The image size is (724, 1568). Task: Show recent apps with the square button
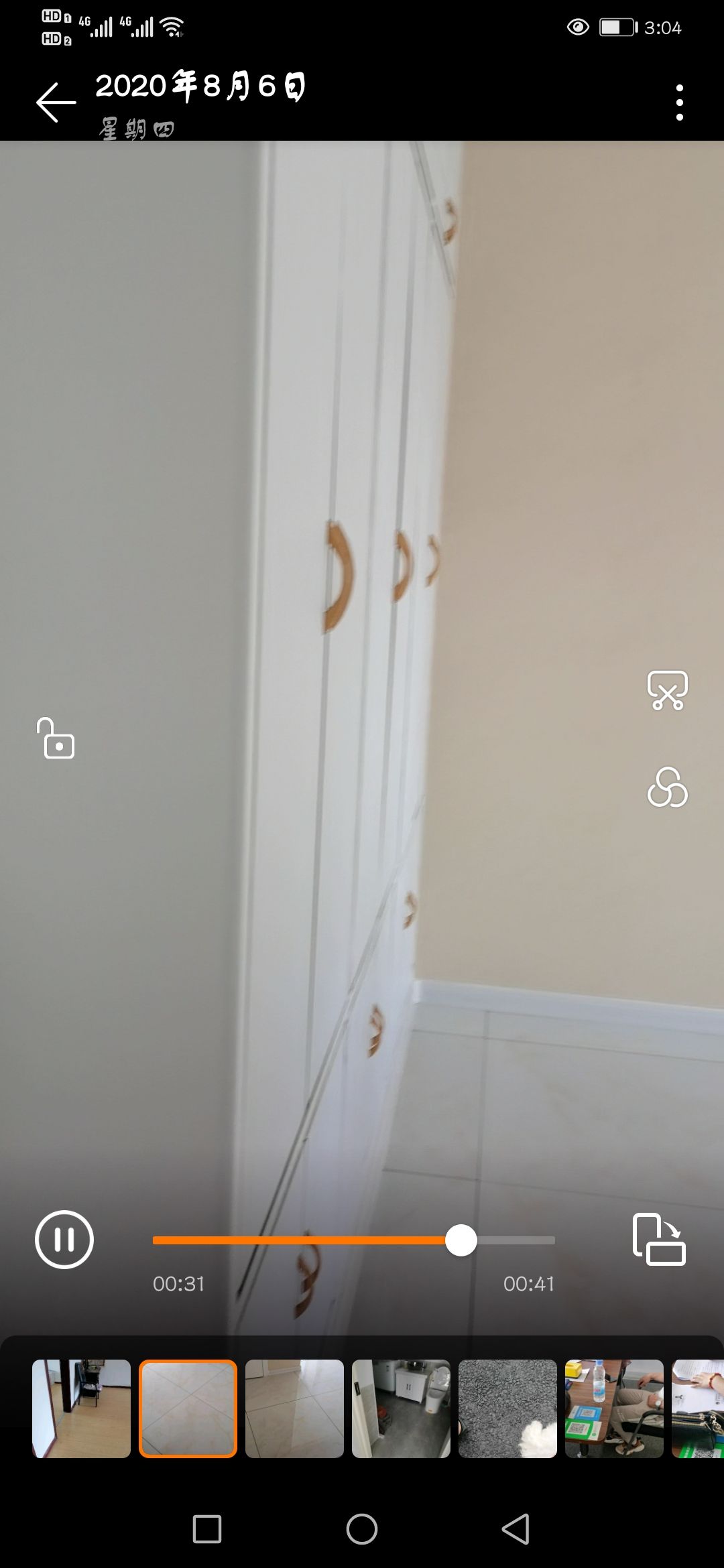click(207, 1529)
